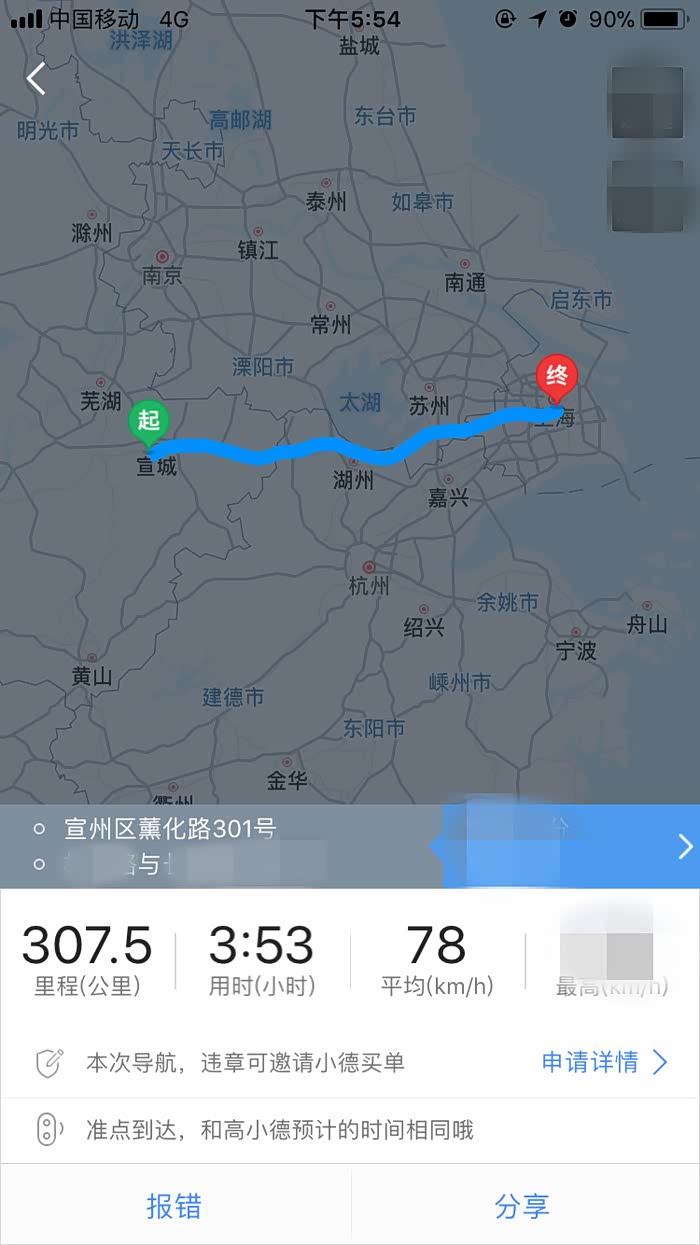Tap the green 起 start marker

pyautogui.click(x=149, y=421)
